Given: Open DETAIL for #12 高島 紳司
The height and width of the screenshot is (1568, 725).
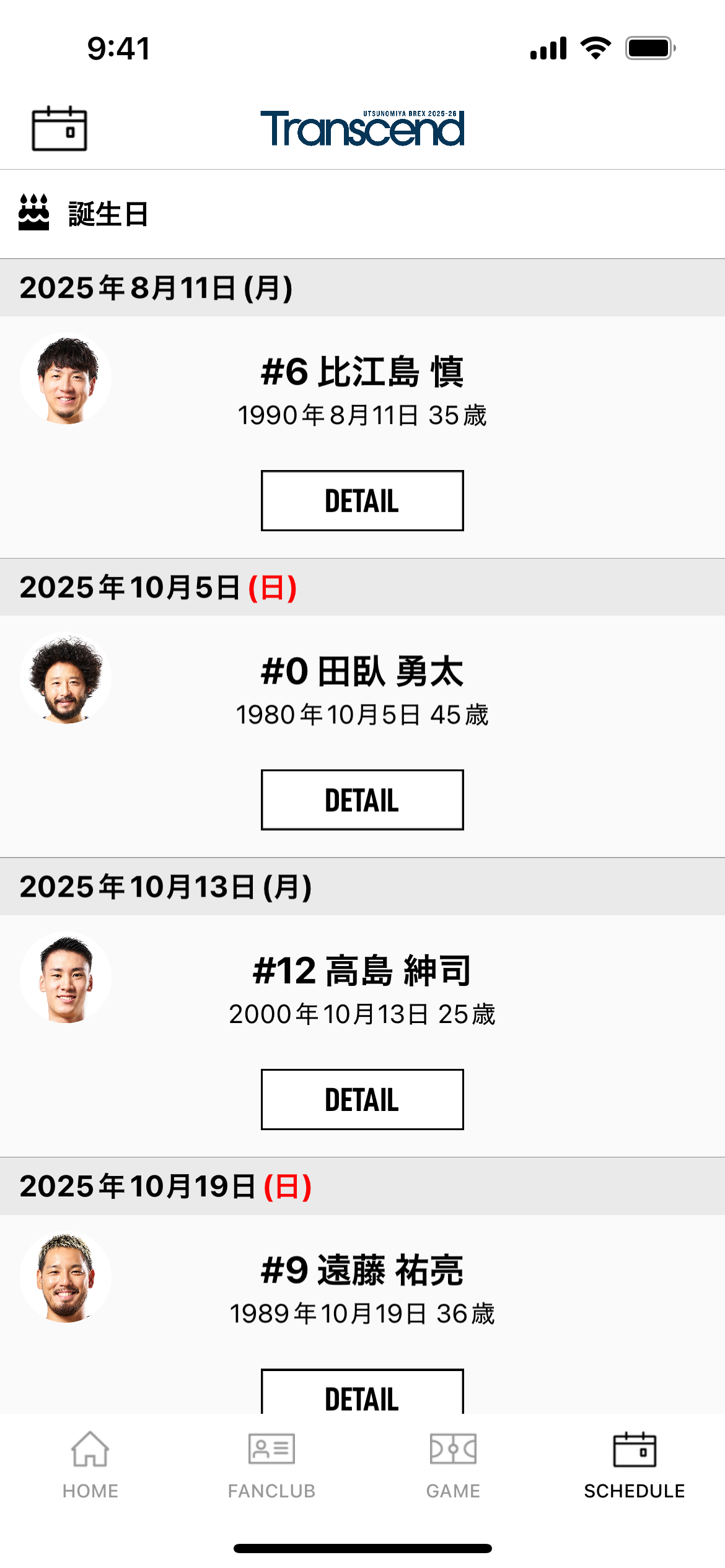Looking at the screenshot, I should [x=362, y=1099].
